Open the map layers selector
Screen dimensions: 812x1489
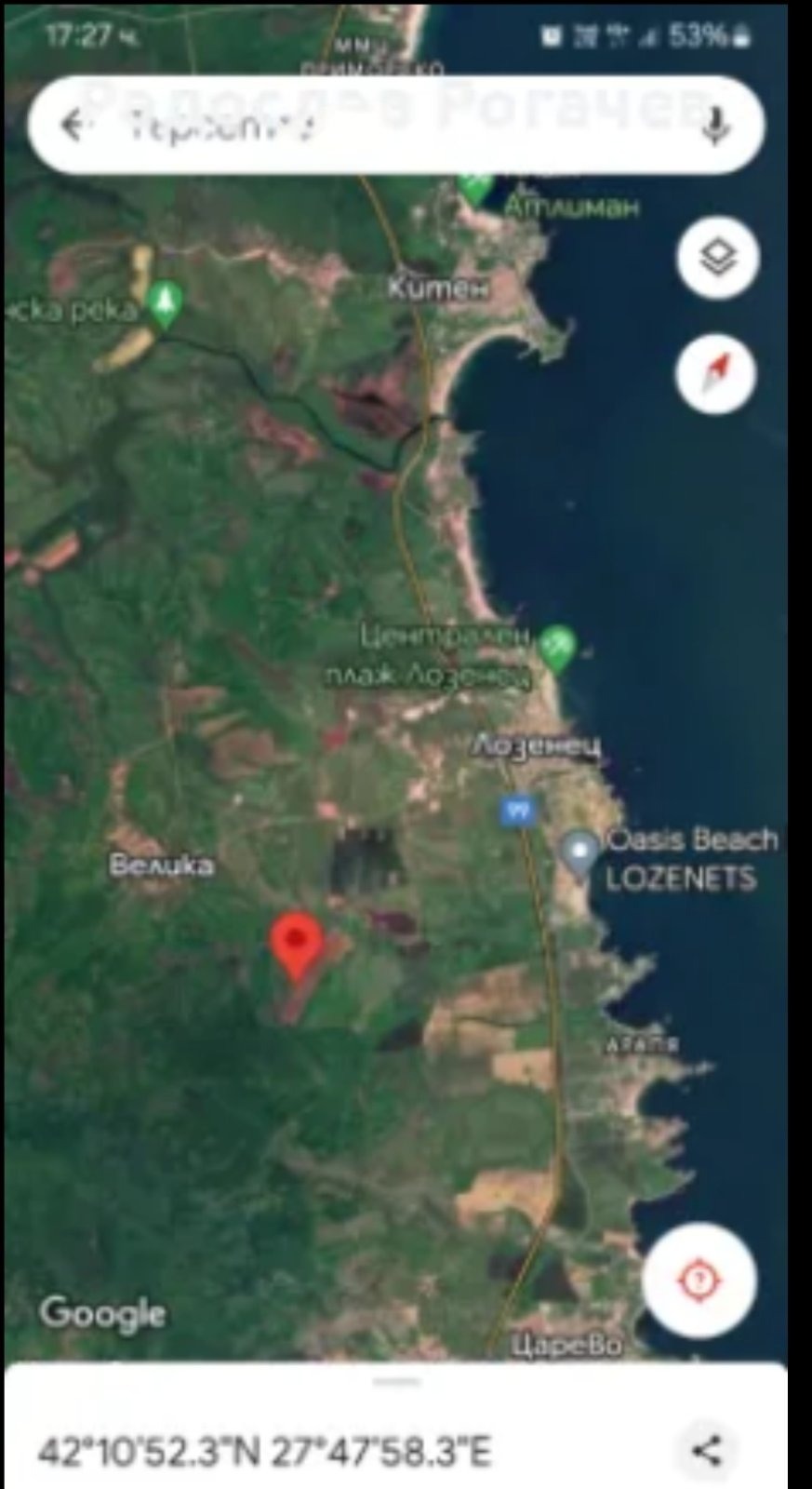click(x=716, y=258)
